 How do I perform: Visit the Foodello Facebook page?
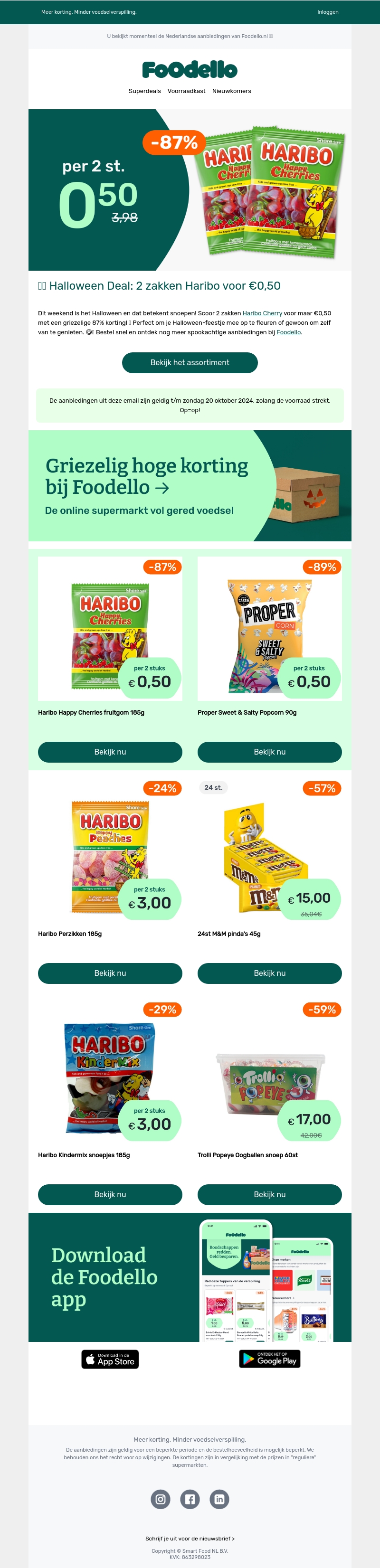(190, 1499)
